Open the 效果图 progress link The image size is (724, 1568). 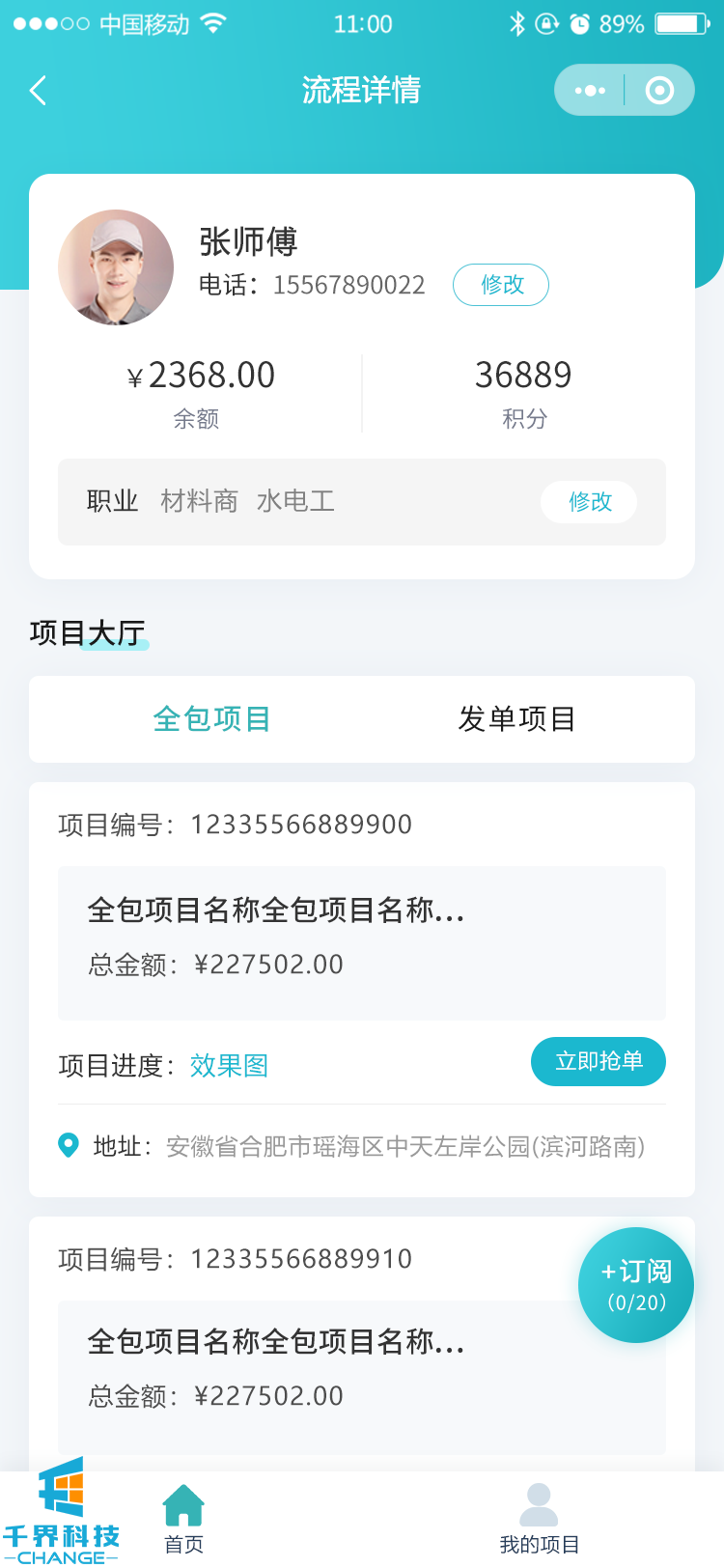tap(229, 1066)
